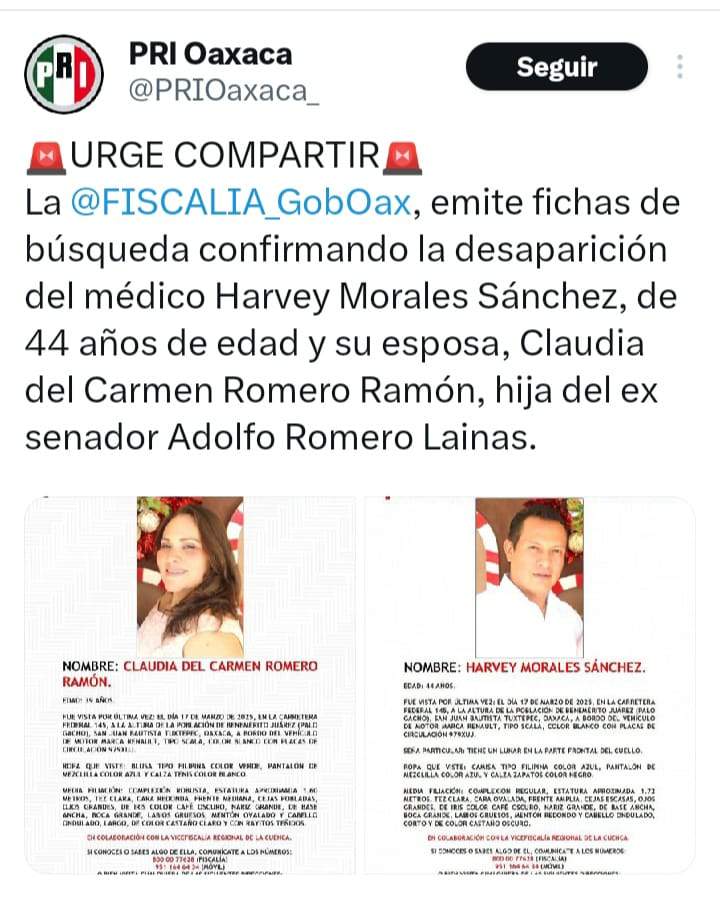Open the PRI Oaxaca account name

(x=210, y=52)
